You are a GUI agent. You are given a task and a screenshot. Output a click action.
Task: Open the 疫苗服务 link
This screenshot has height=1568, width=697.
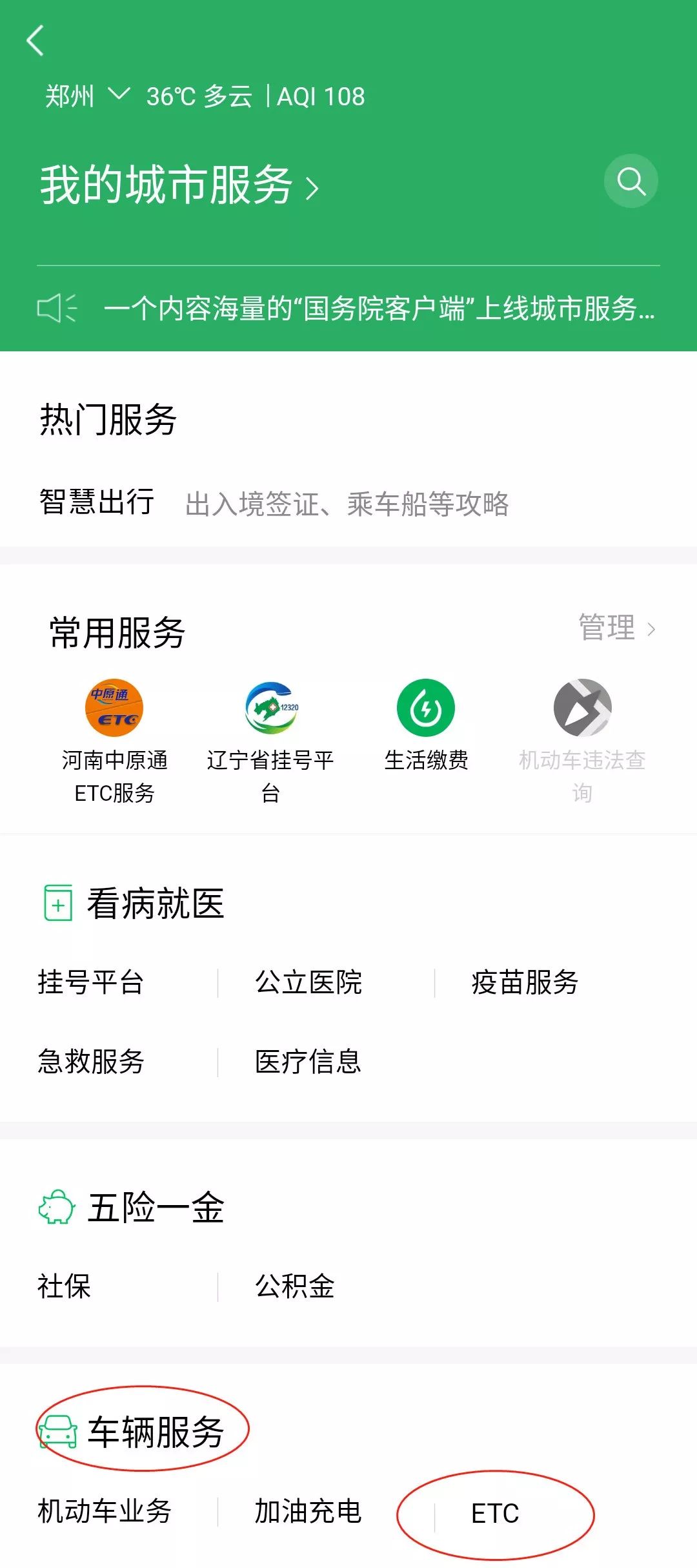(526, 983)
